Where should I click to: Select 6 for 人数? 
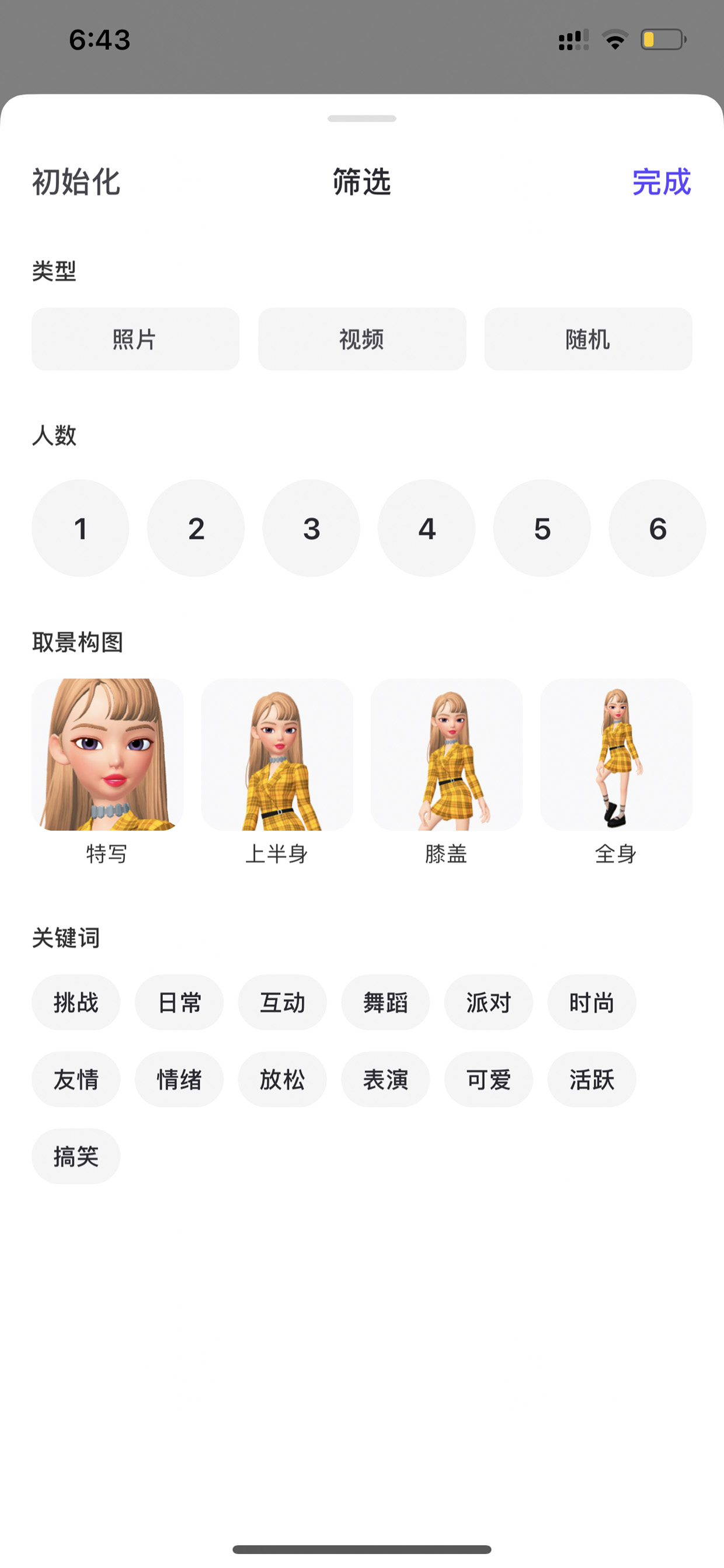pyautogui.click(x=657, y=528)
